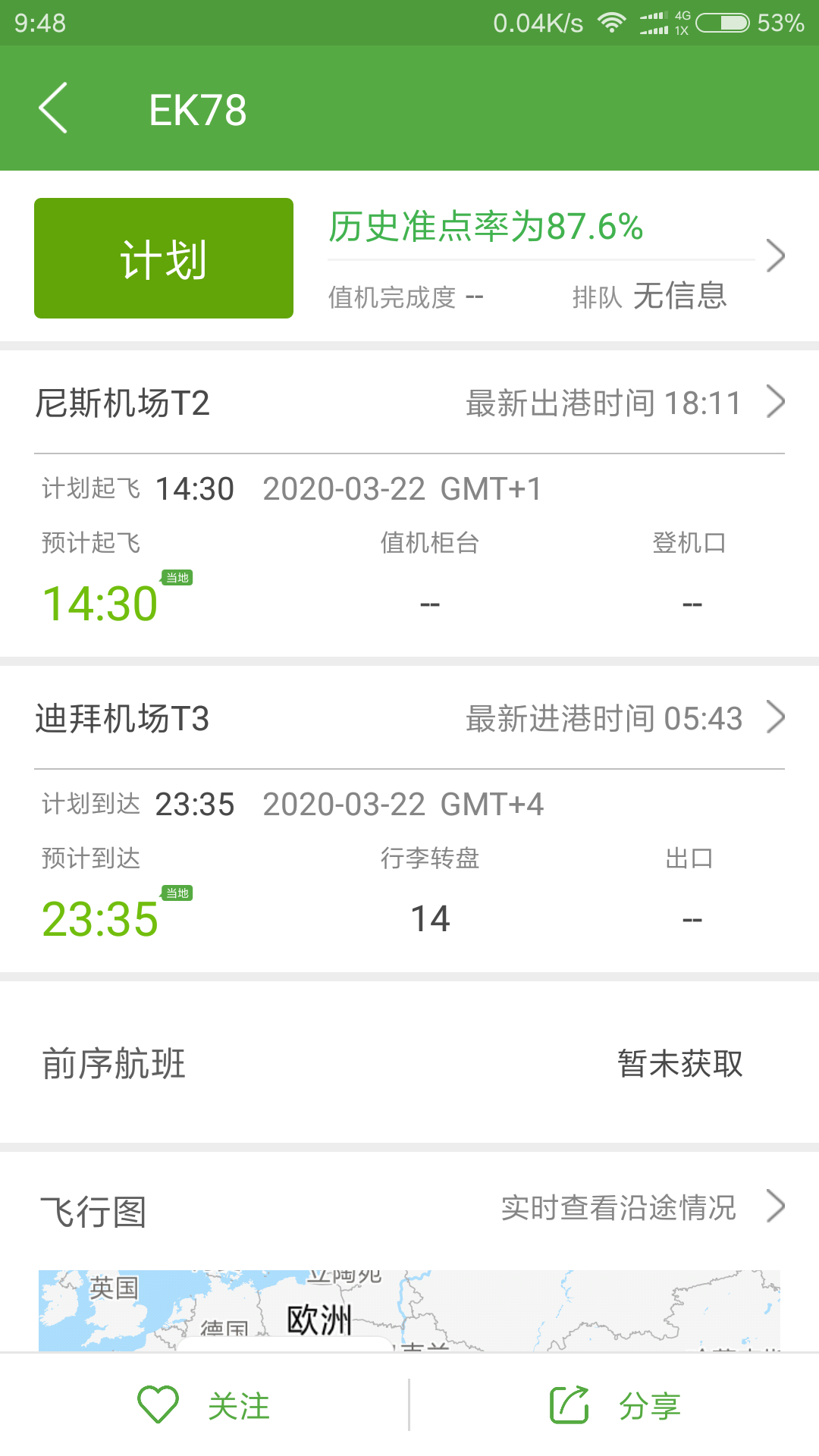The width and height of the screenshot is (819, 1456).
Task: Share this flight via the 分享 button
Action: point(614,1405)
